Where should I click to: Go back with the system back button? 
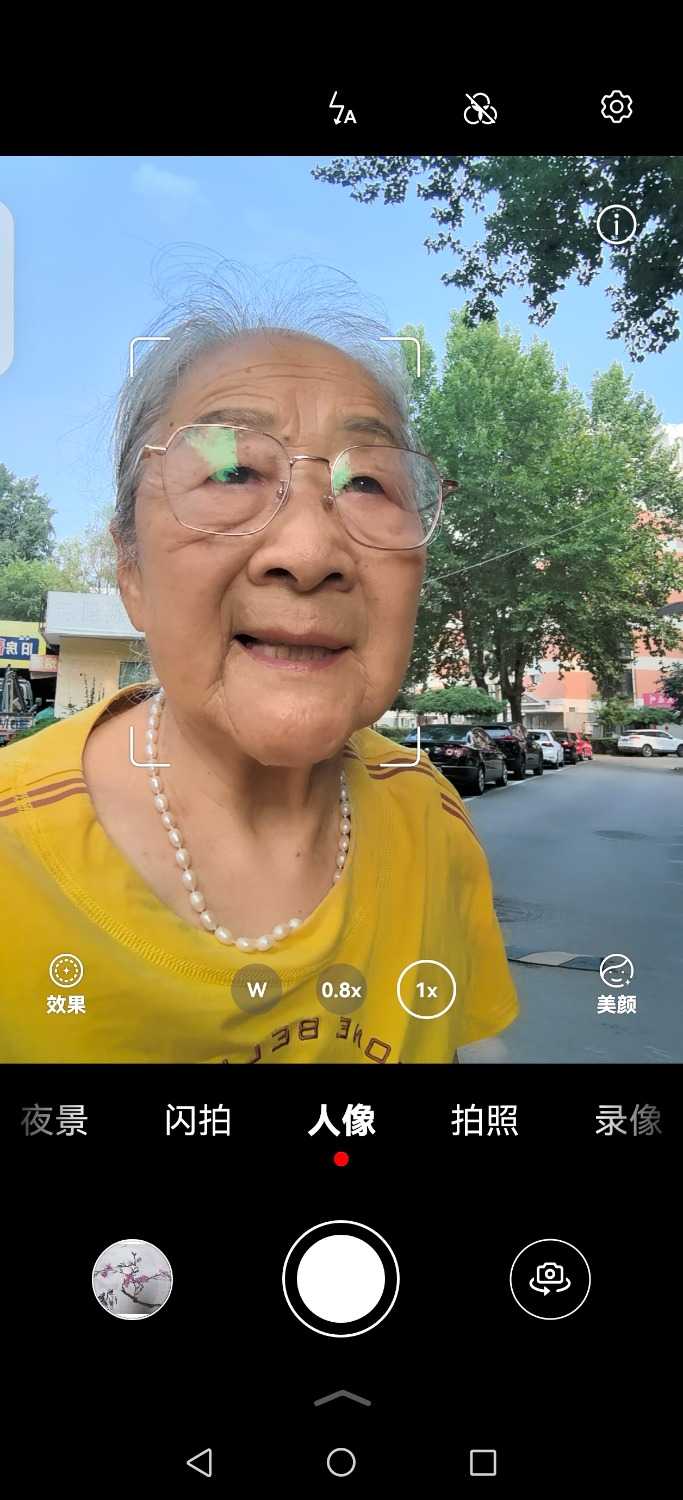pos(200,1463)
